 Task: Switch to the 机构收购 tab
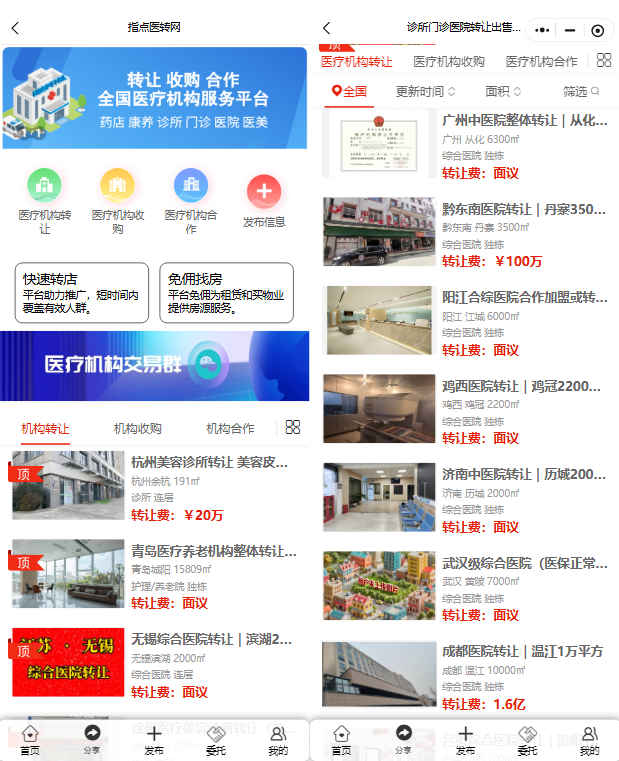(137, 428)
